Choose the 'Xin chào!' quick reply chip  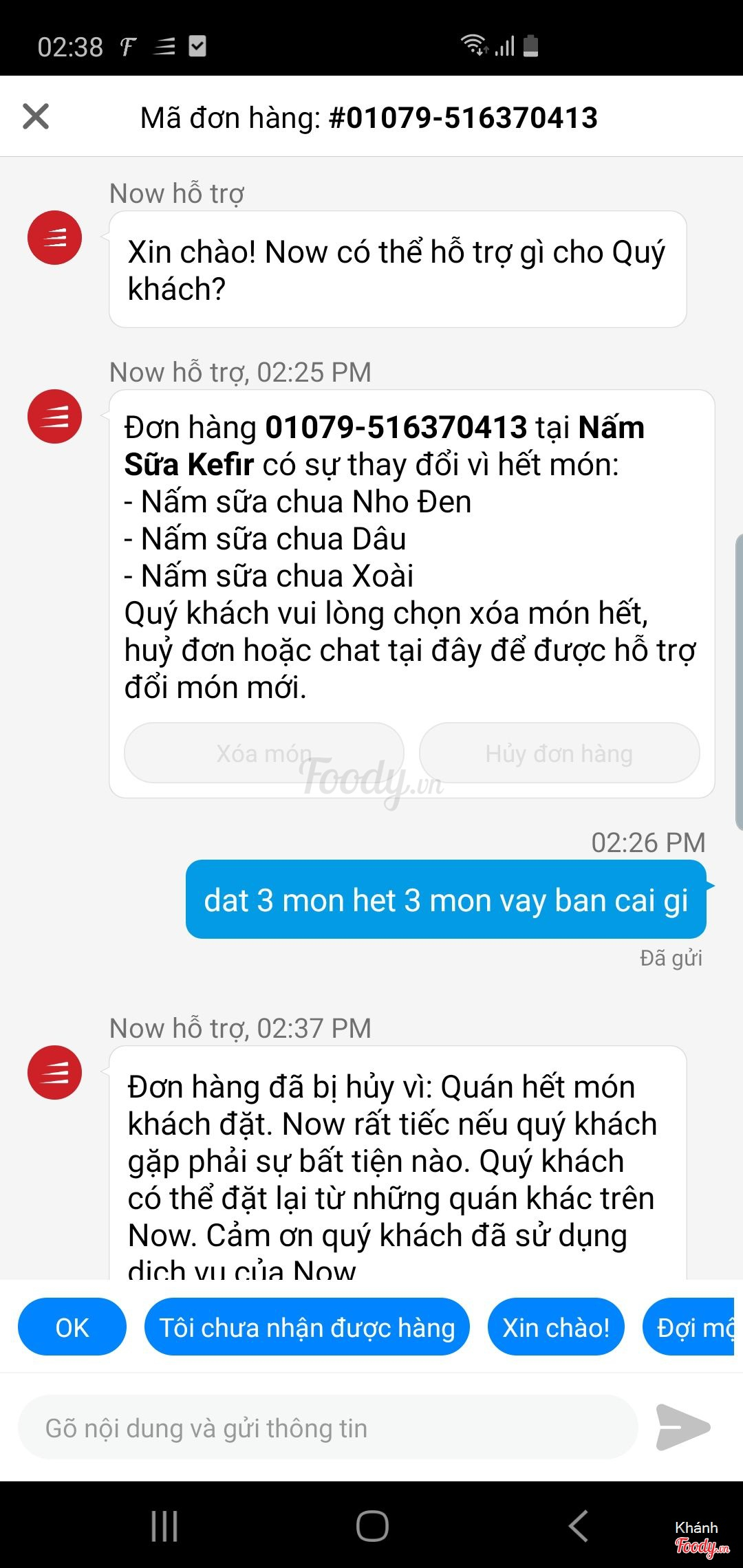pos(555,1327)
